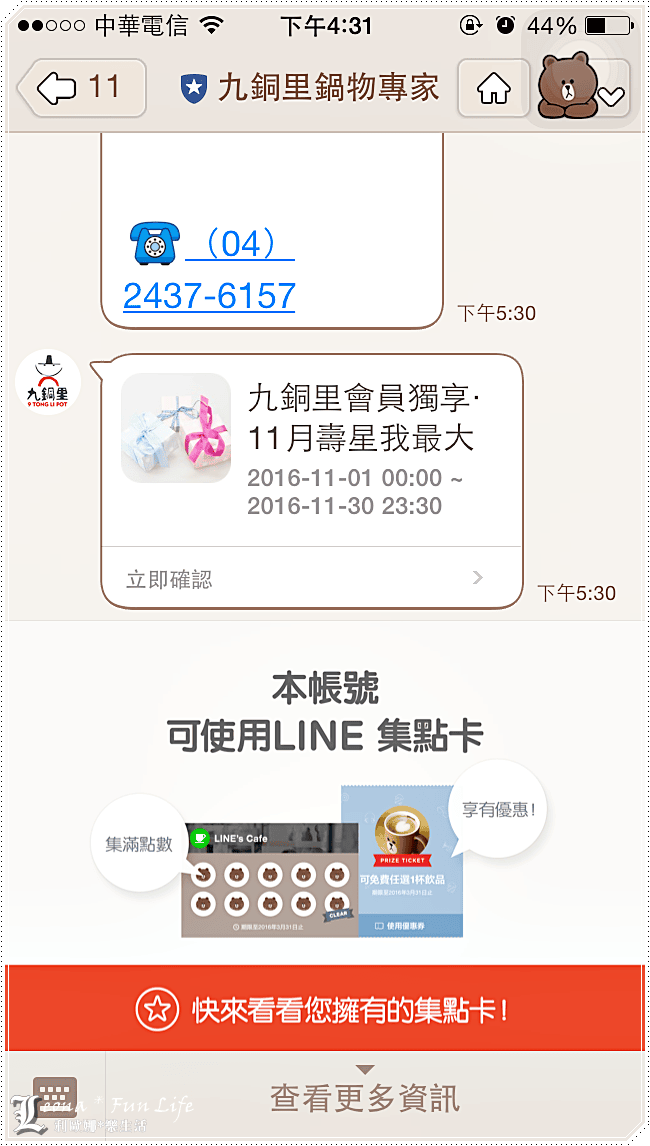Tap 立即確認 to confirm the coupon
The height and width of the screenshot is (1146, 650).
click(310, 579)
